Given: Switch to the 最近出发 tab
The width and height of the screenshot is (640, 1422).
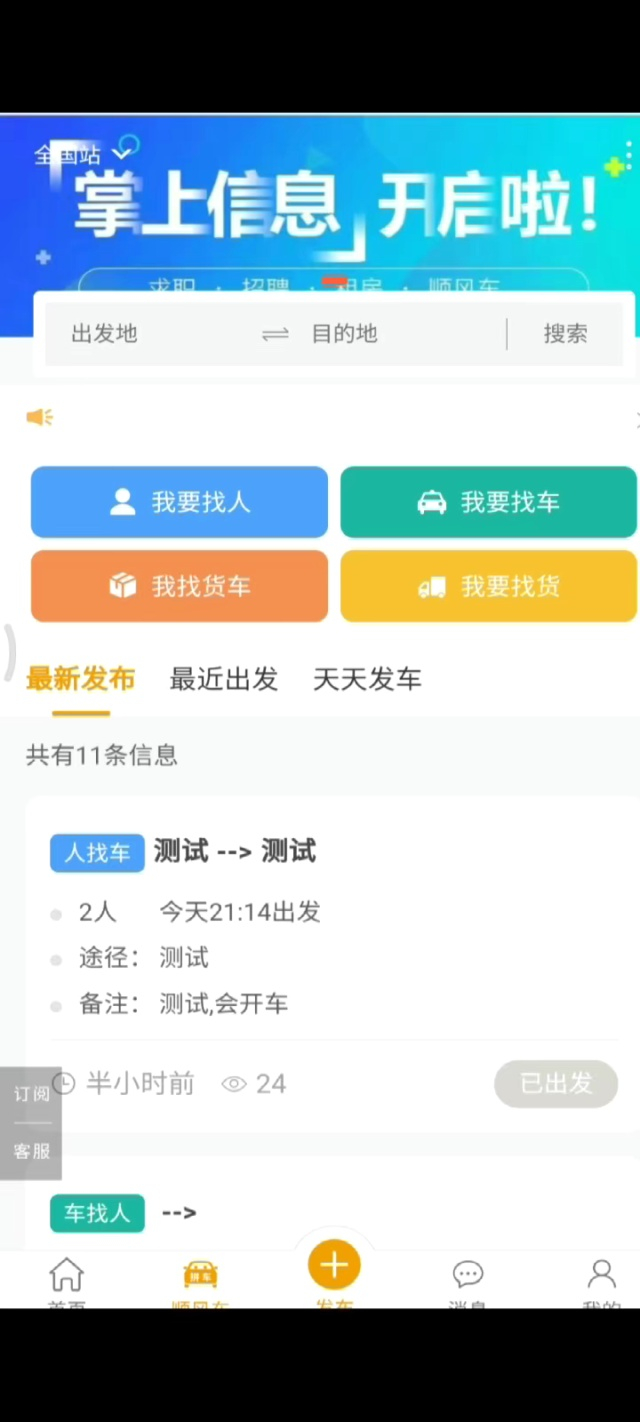Looking at the screenshot, I should coord(223,679).
